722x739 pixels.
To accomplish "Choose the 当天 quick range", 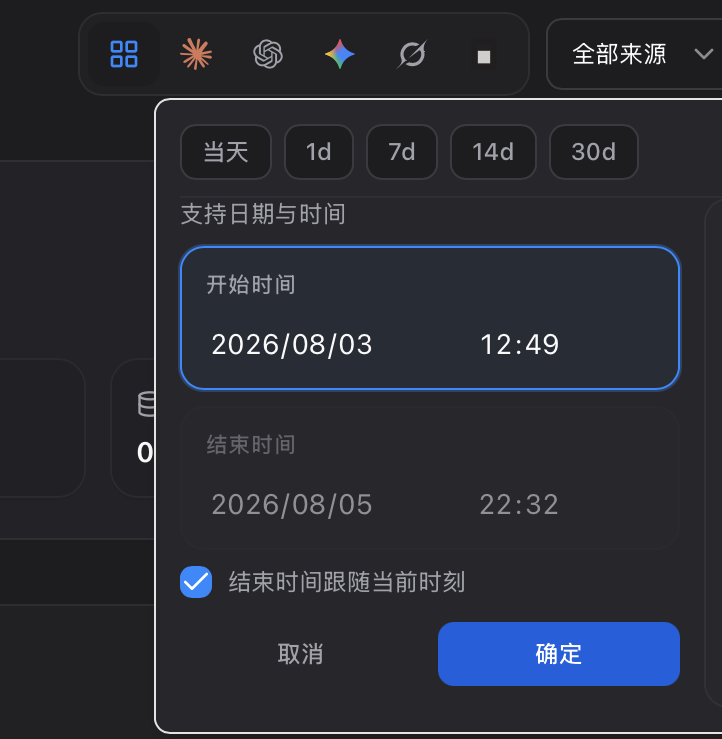I will pos(226,152).
